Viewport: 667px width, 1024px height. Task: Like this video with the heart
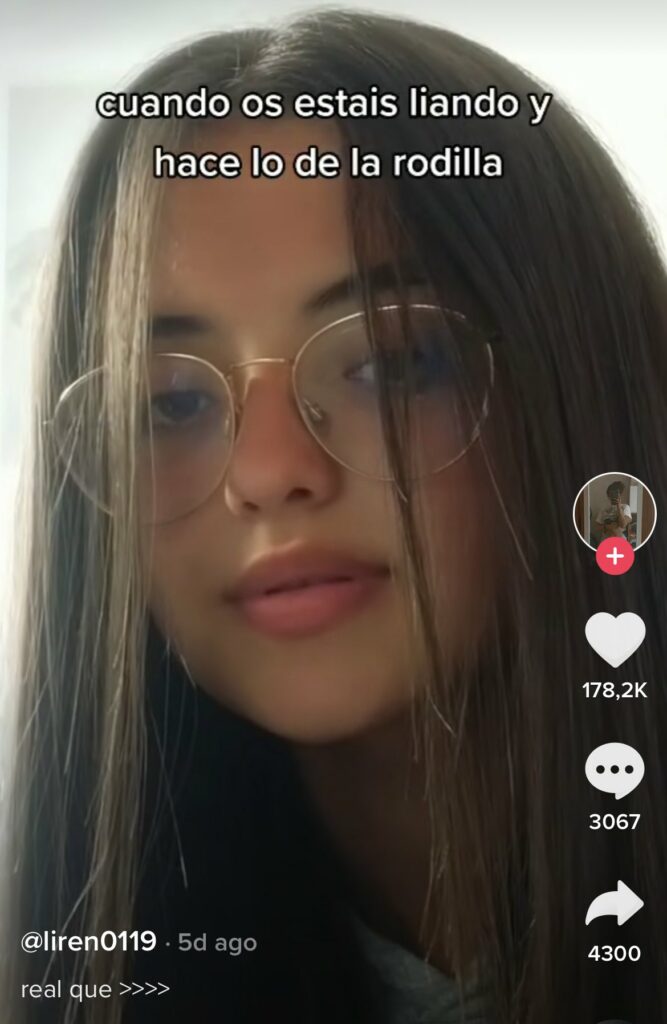tap(614, 640)
